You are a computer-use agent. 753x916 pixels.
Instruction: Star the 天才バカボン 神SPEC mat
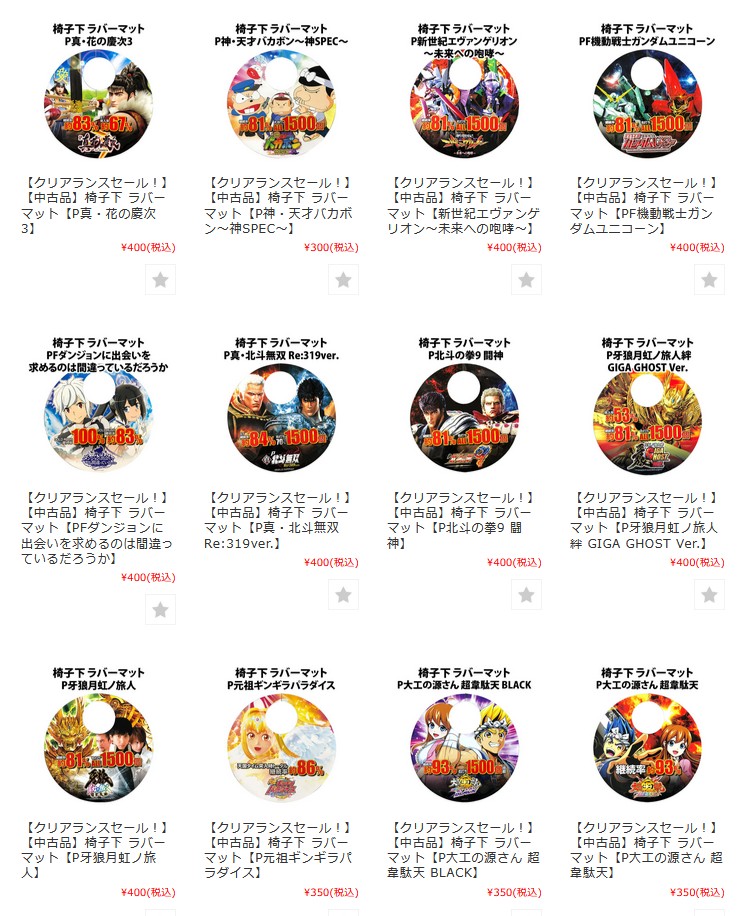343,280
